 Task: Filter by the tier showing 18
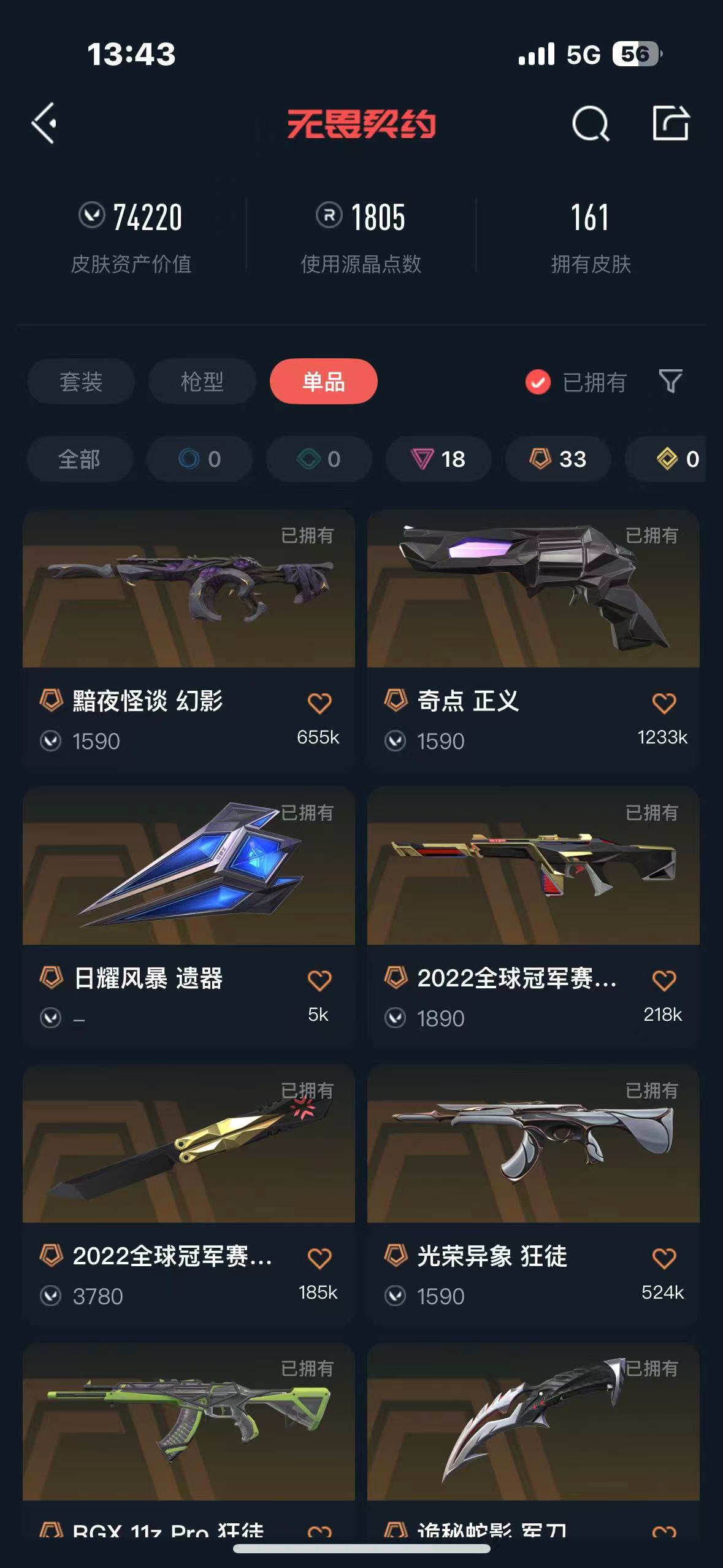[x=438, y=459]
